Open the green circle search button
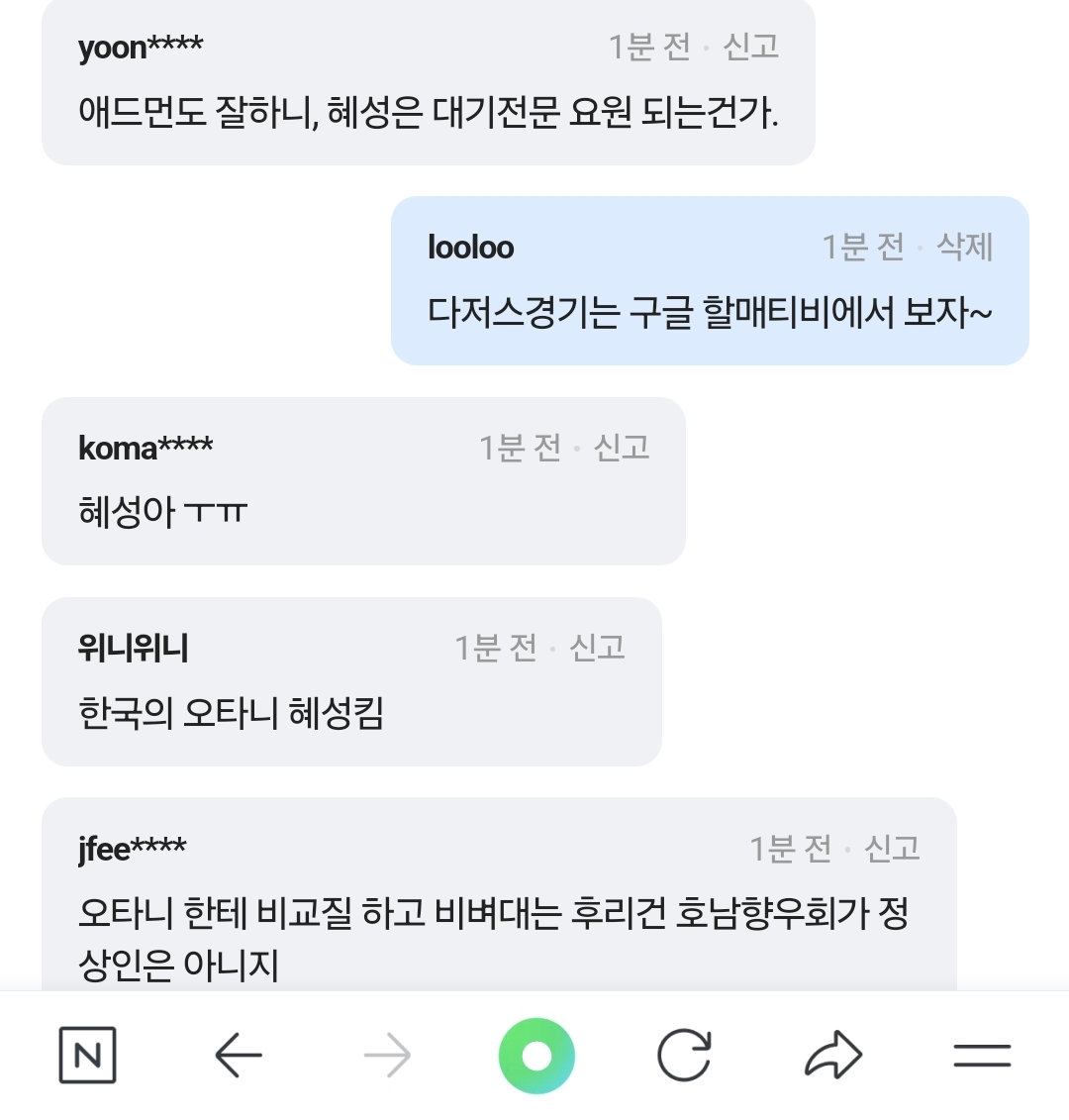Image resolution: width=1069 pixels, height=1120 pixels. pos(535,1055)
